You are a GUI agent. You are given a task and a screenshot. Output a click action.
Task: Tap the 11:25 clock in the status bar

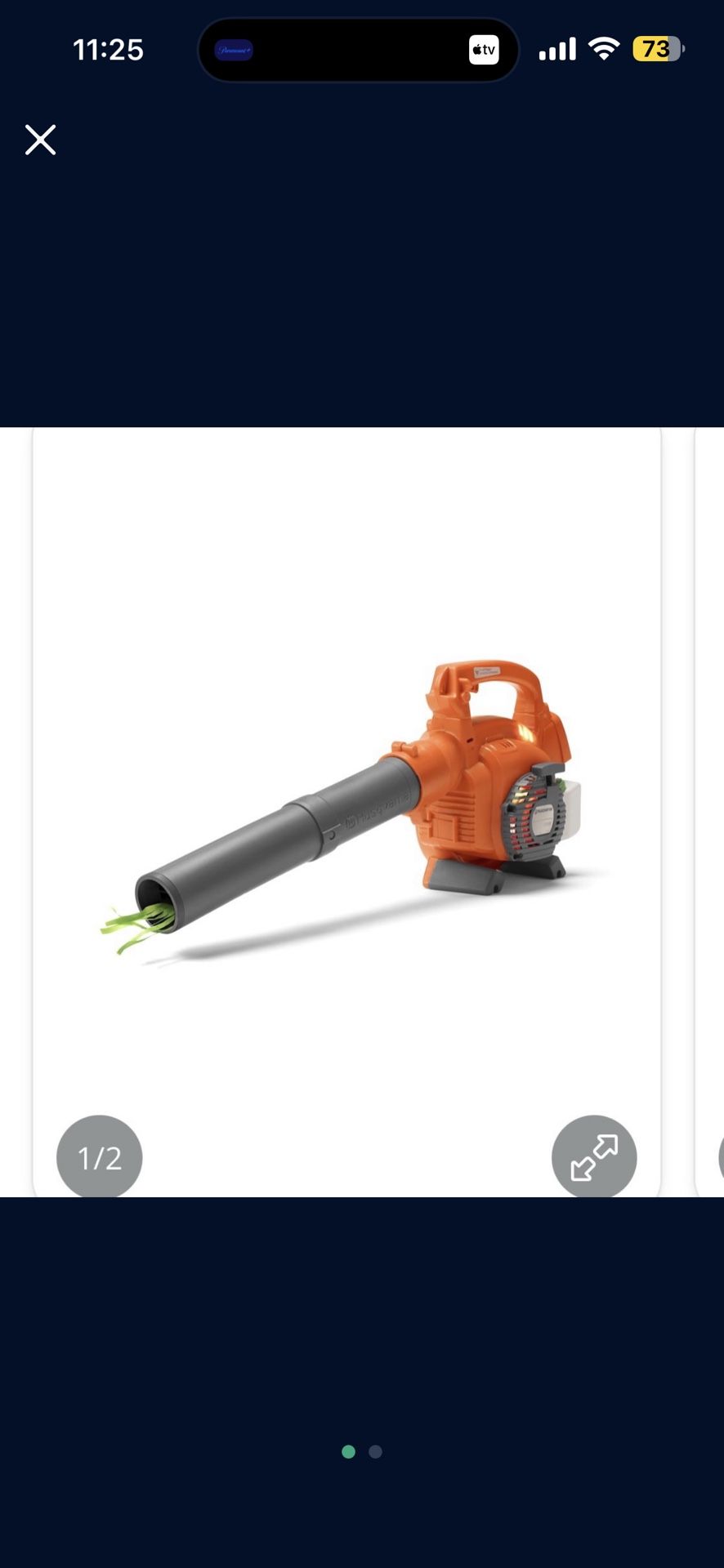pyautogui.click(x=109, y=50)
